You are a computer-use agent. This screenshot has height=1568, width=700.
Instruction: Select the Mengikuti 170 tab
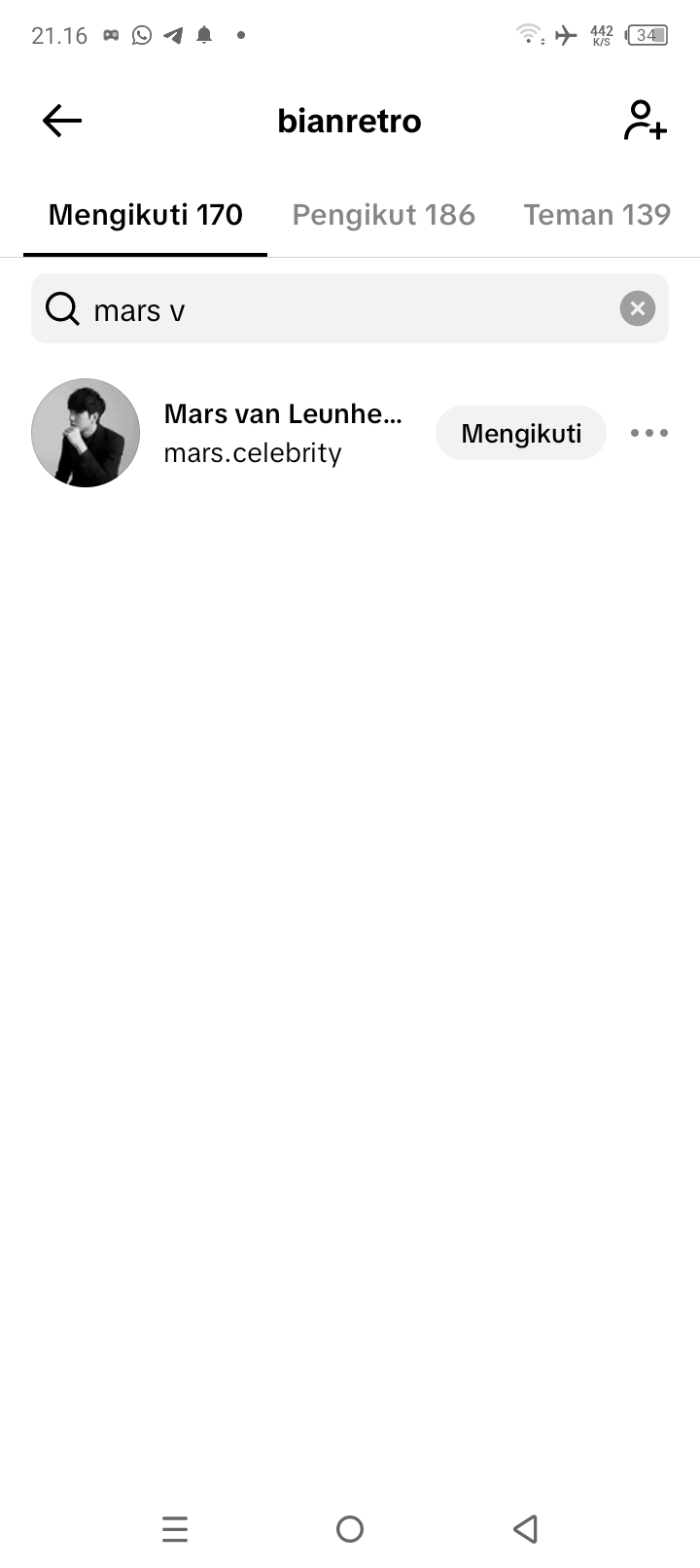(x=146, y=215)
